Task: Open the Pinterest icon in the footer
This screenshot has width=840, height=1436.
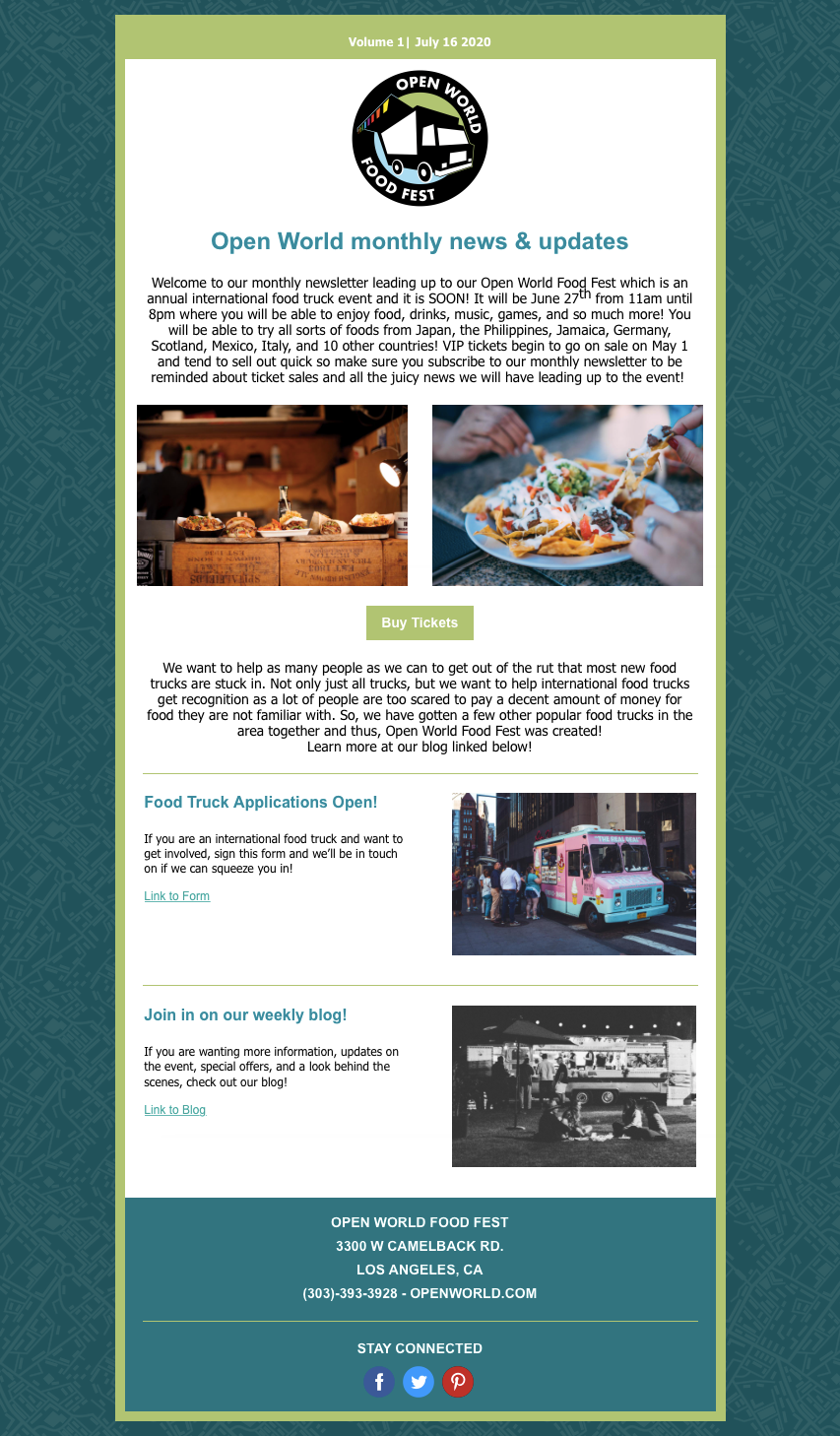Action: [x=457, y=1382]
